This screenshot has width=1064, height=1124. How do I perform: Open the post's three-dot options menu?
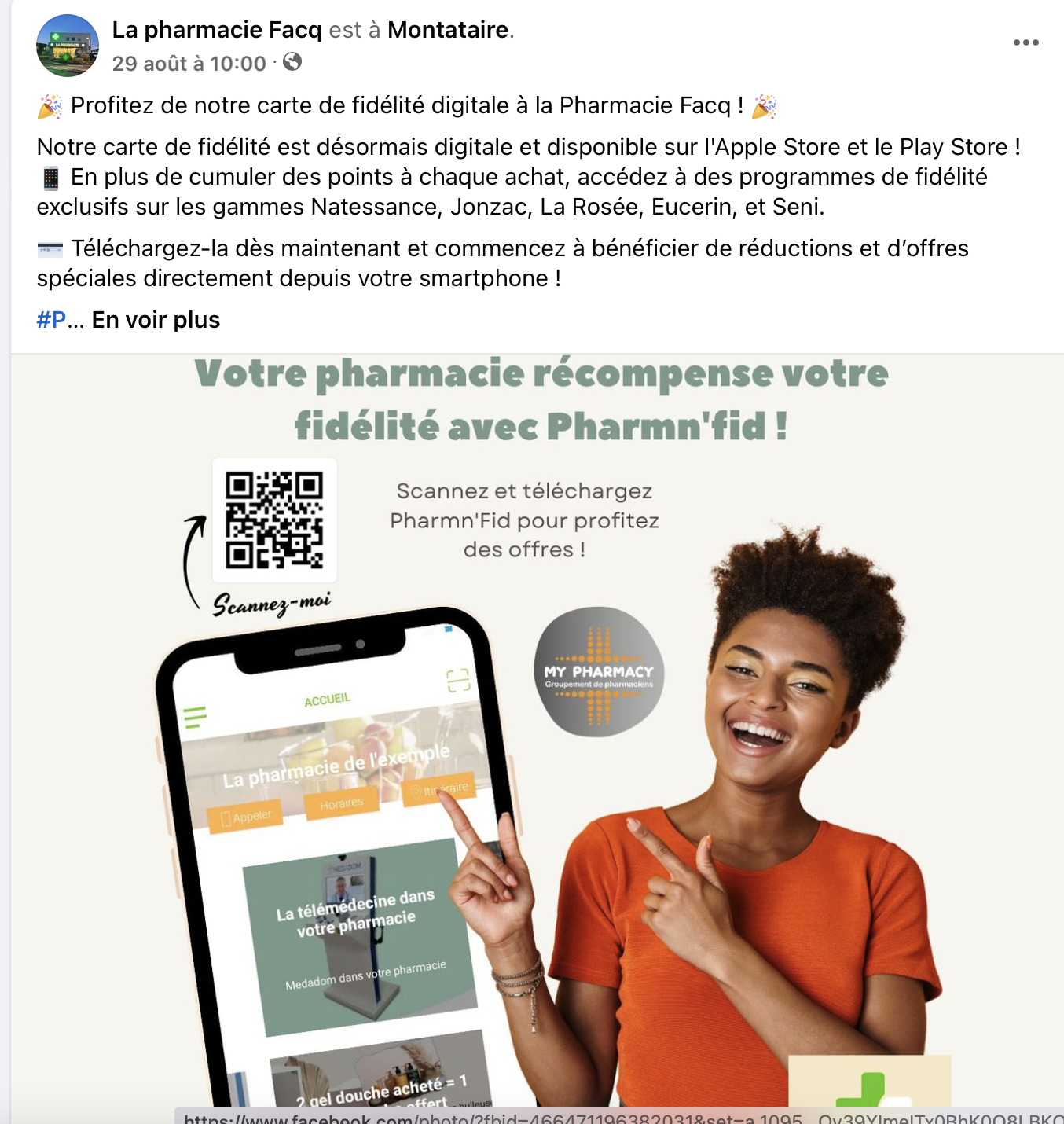coord(1025,43)
